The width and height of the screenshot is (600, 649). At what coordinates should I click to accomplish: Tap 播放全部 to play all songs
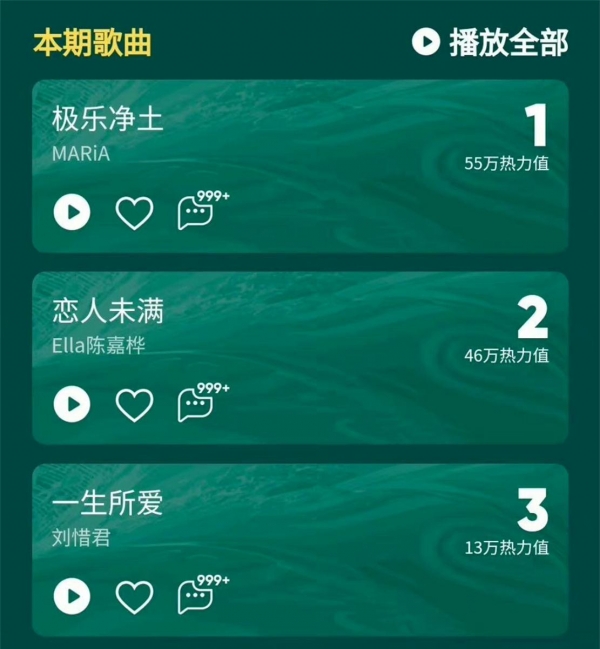[490, 42]
